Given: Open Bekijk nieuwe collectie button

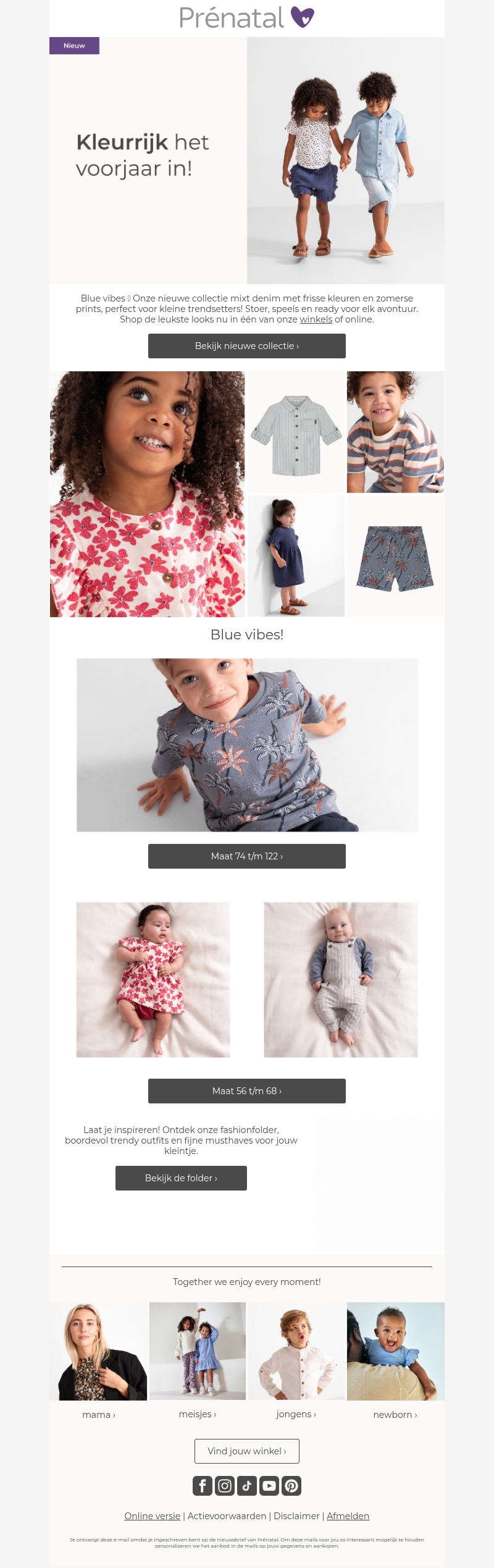Looking at the screenshot, I should [x=247, y=346].
